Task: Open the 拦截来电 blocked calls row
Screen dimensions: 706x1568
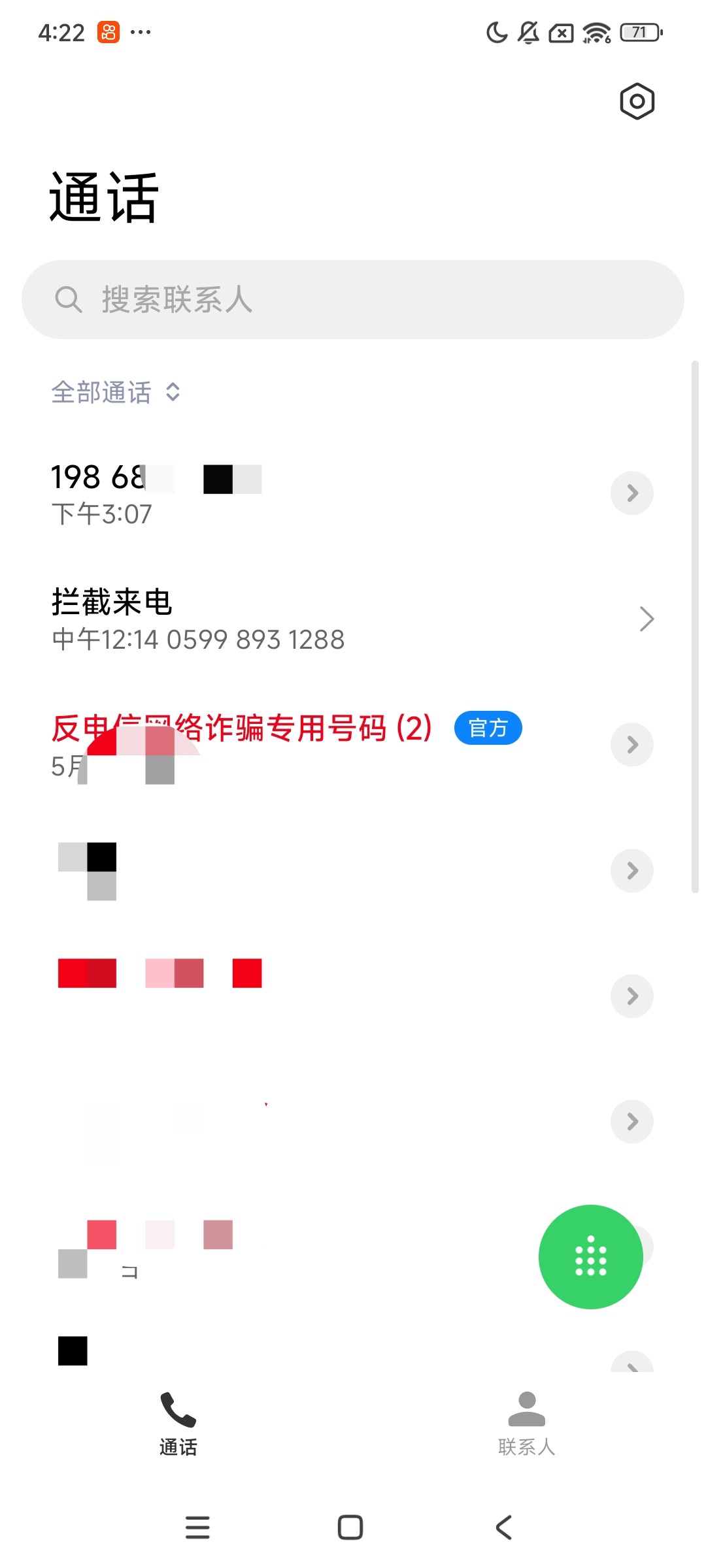Action: (353, 619)
